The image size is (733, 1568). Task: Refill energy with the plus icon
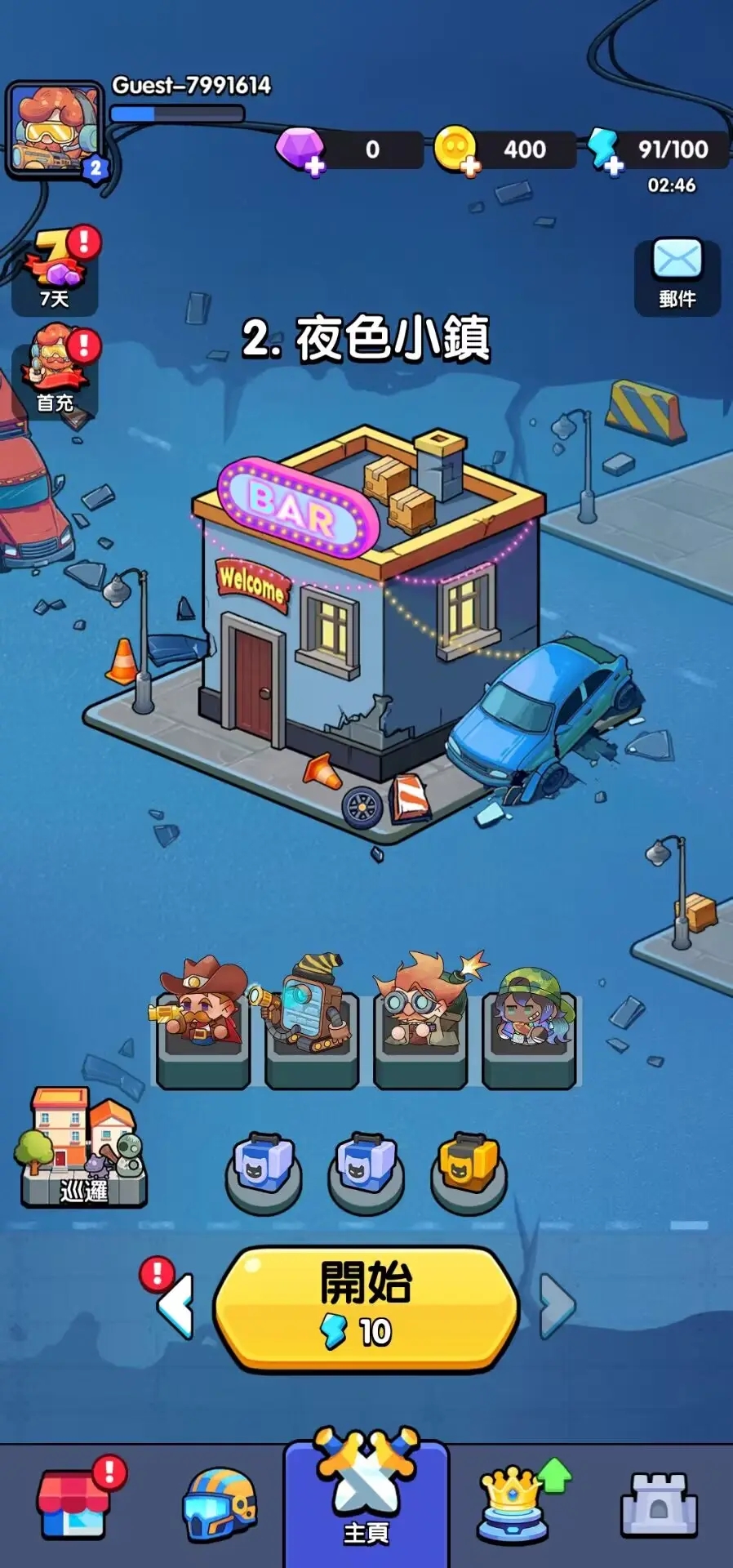point(614,167)
